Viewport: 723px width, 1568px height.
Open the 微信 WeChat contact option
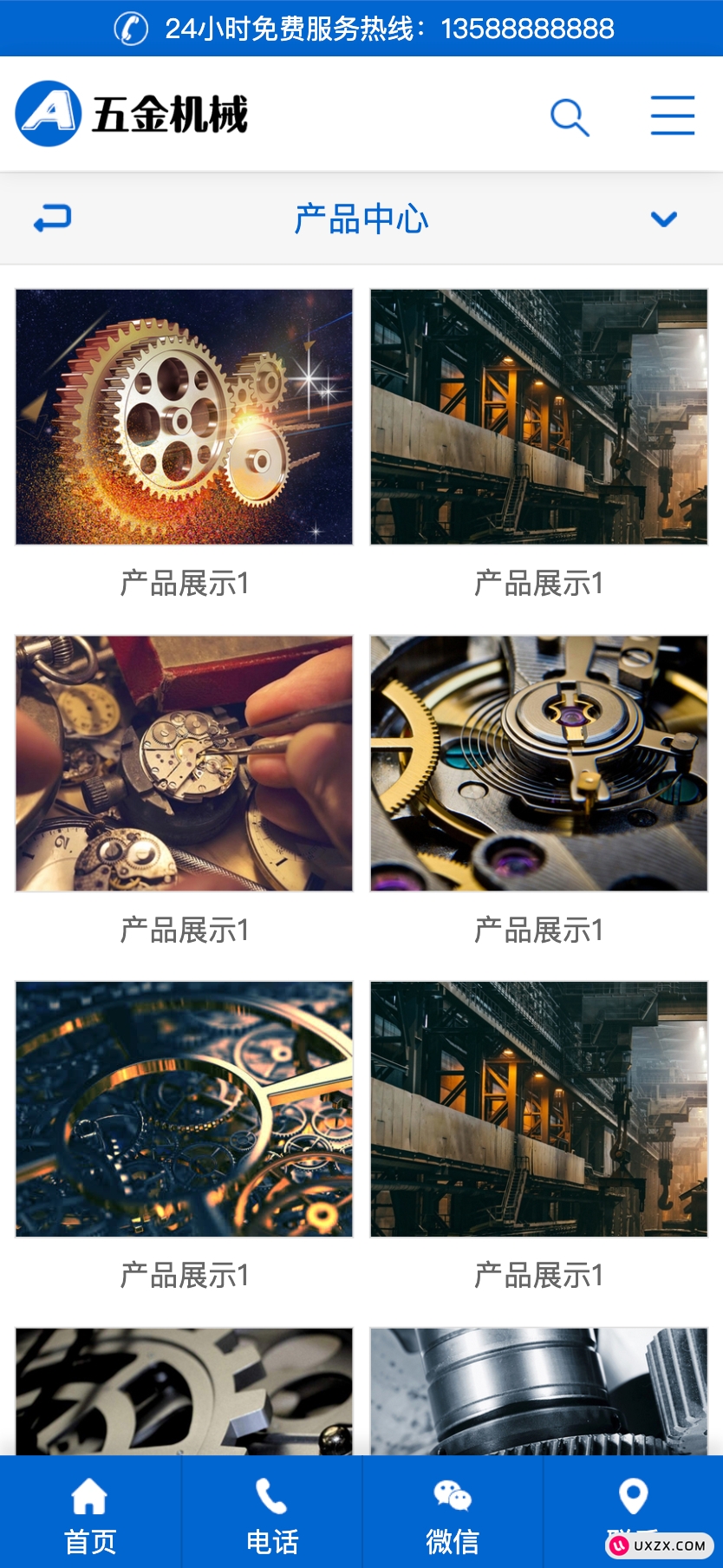(x=452, y=1512)
